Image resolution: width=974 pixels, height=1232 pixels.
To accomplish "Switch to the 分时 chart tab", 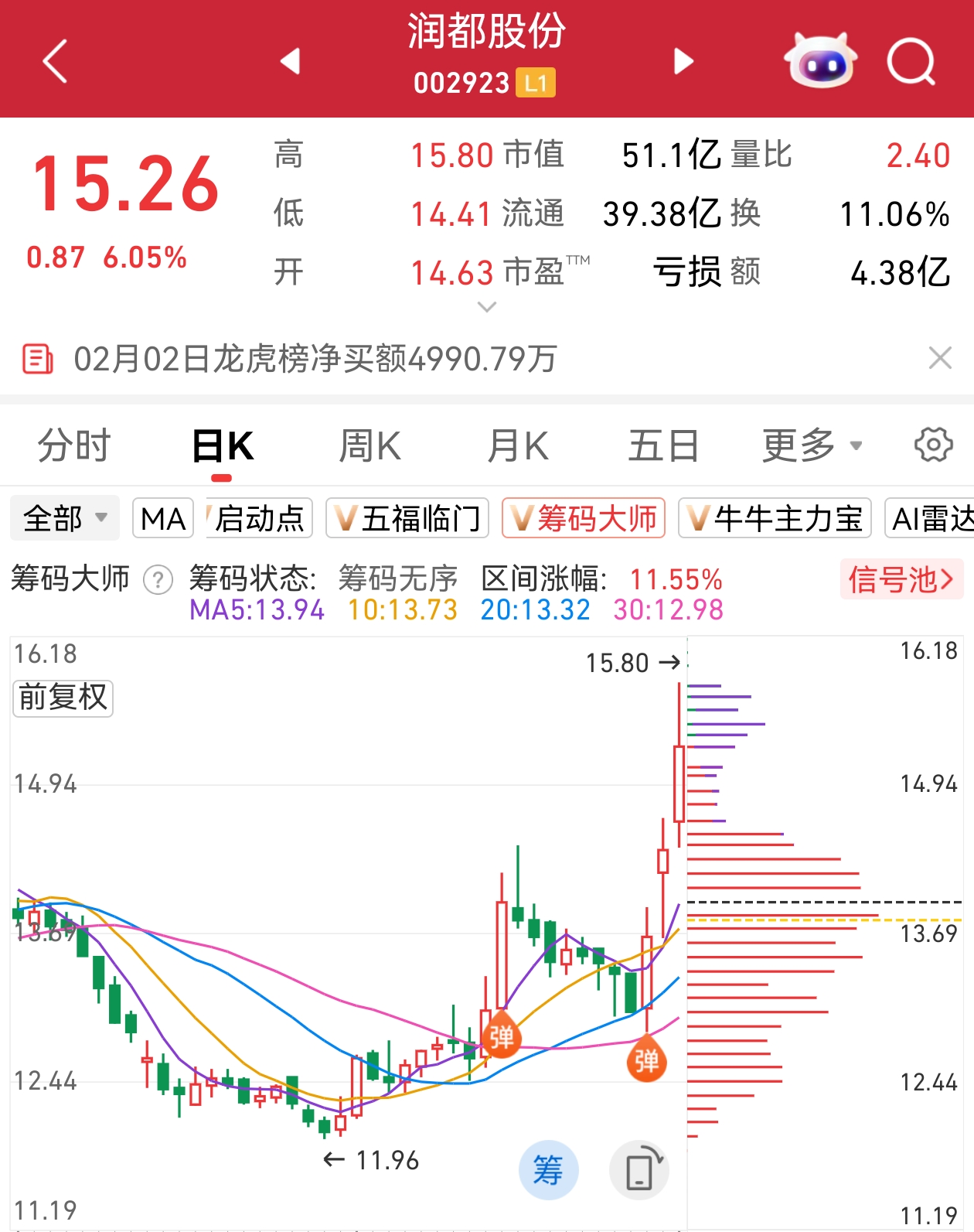I will pos(74,446).
